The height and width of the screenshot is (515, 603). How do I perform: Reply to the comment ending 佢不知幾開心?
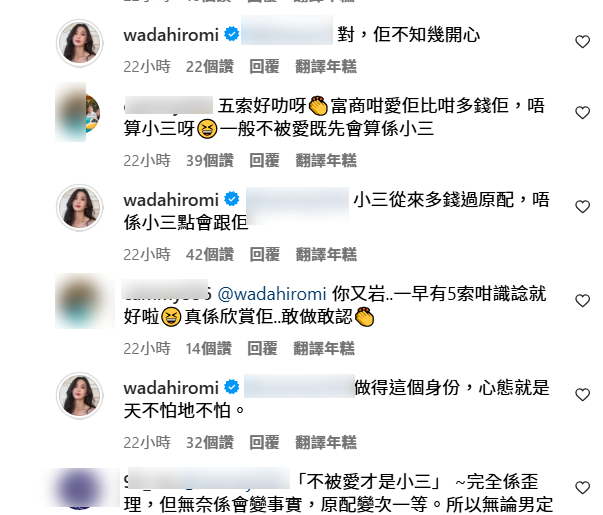click(264, 65)
